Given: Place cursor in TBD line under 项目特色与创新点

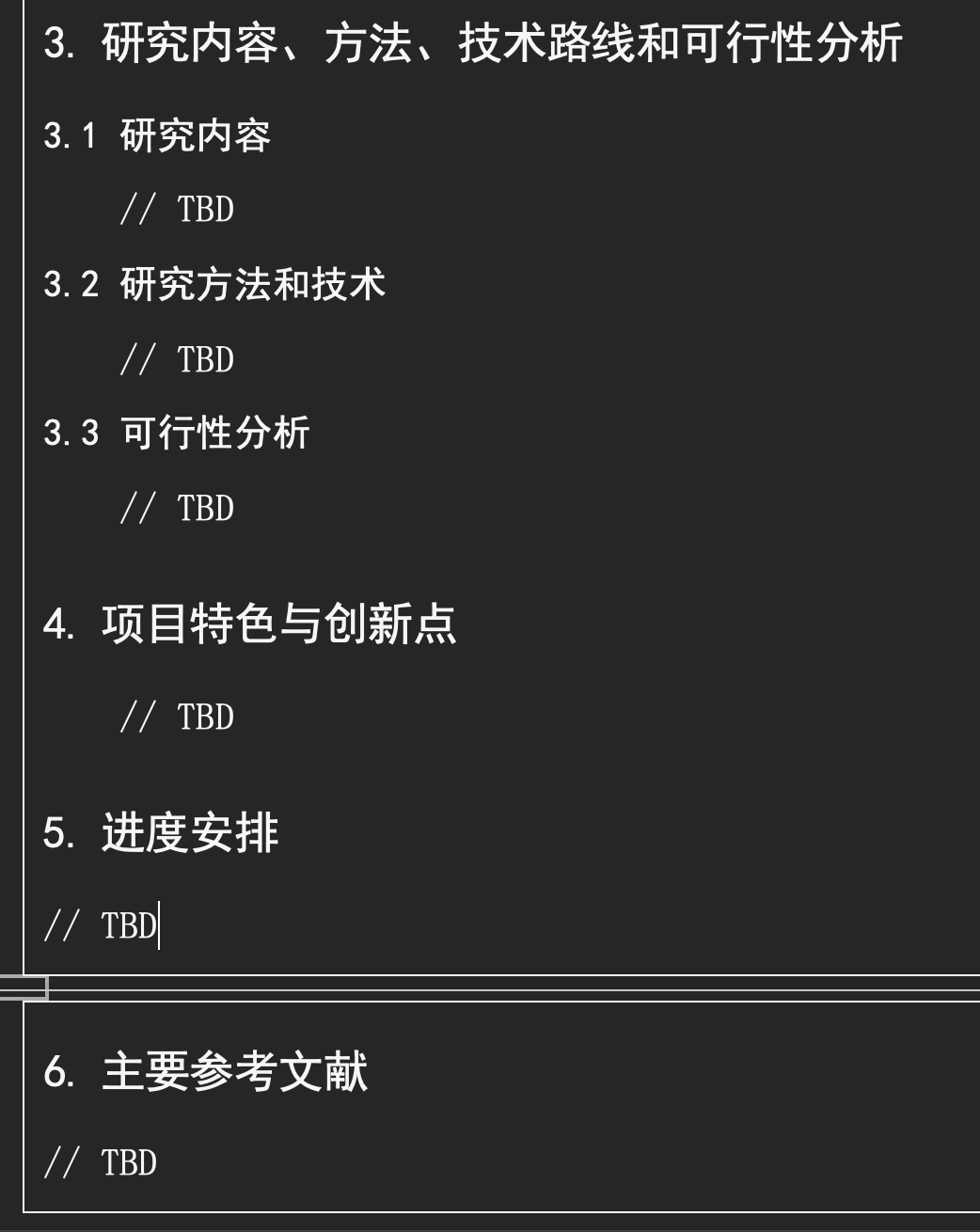Looking at the screenshot, I should point(177,717).
